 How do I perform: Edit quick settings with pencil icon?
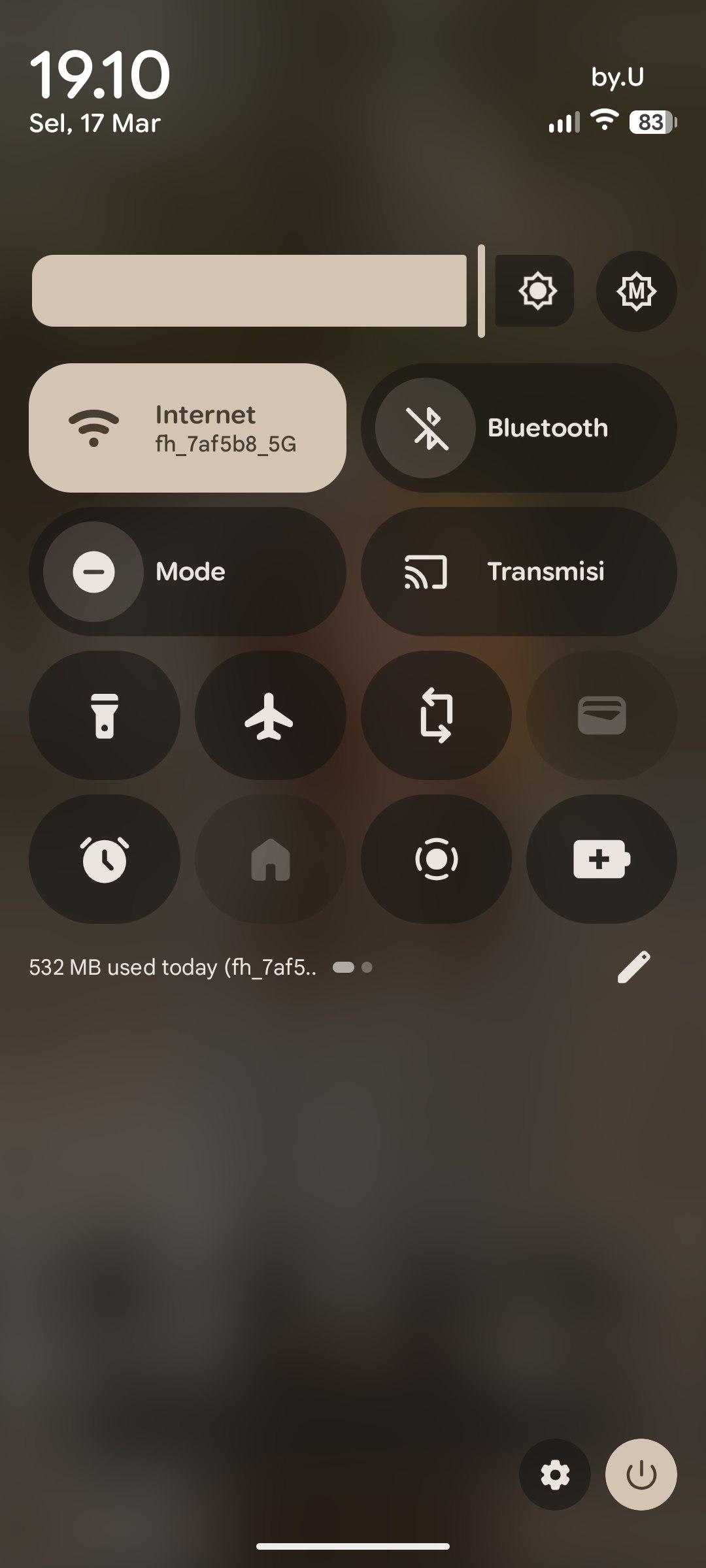633,967
